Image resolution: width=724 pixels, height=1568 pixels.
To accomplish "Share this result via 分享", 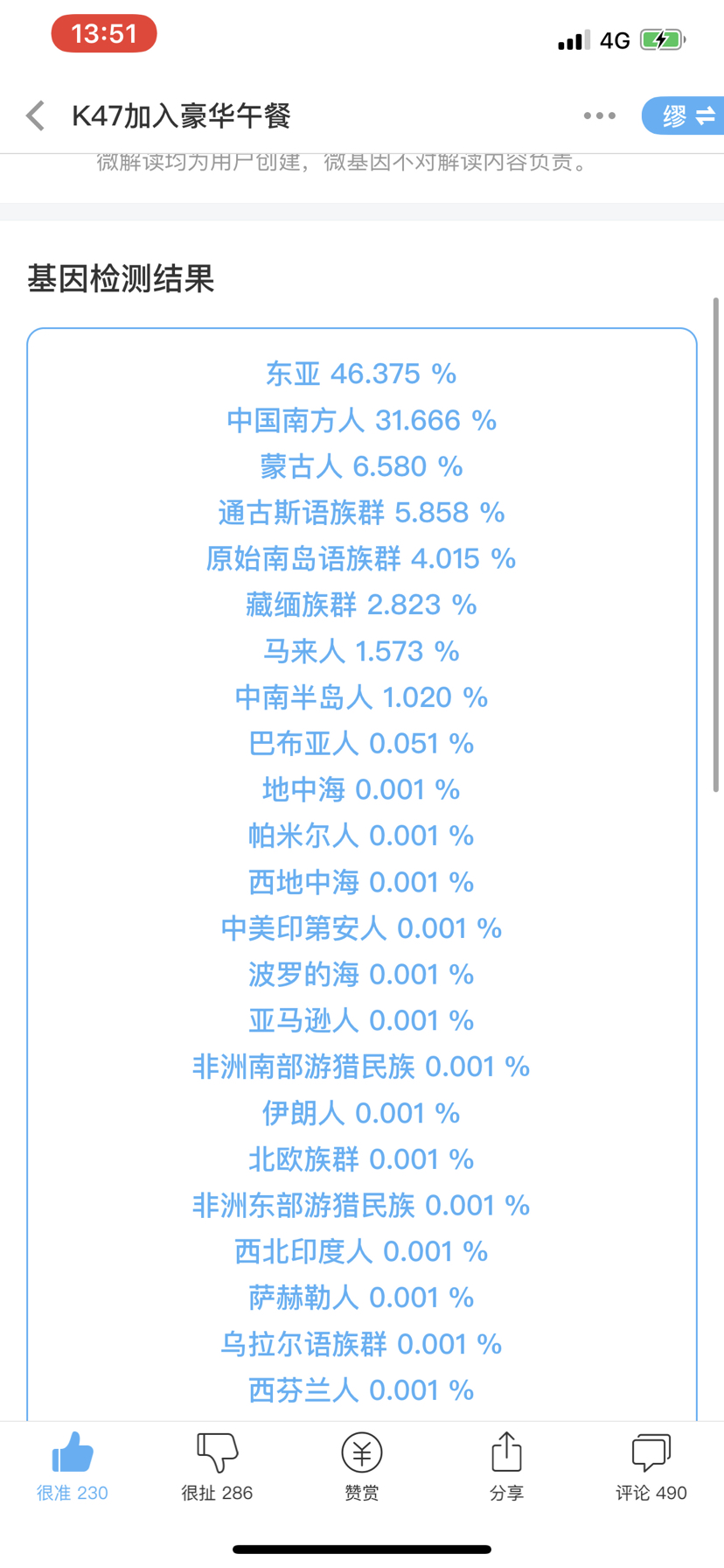I will pos(506,1467).
